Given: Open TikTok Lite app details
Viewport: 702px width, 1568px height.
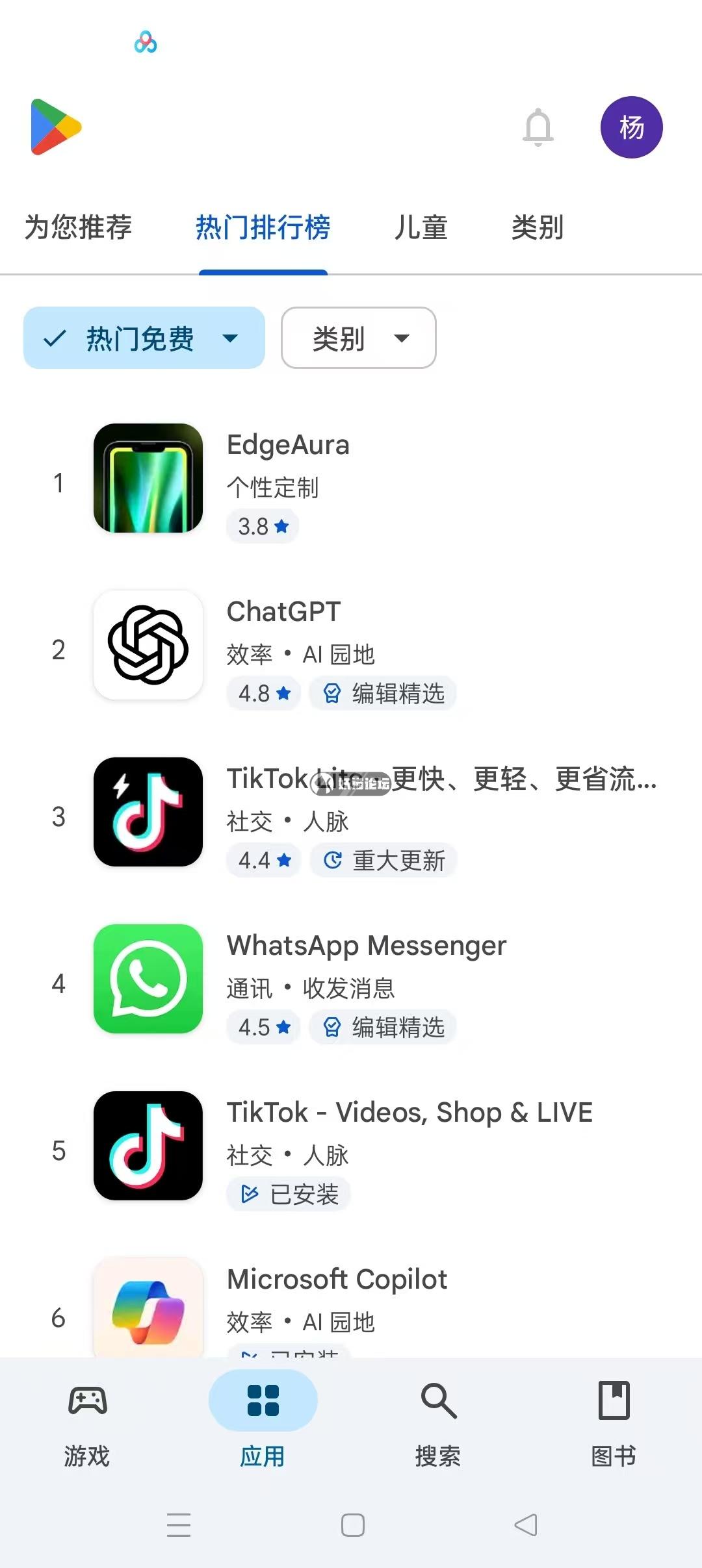Looking at the screenshot, I should tap(442, 779).
